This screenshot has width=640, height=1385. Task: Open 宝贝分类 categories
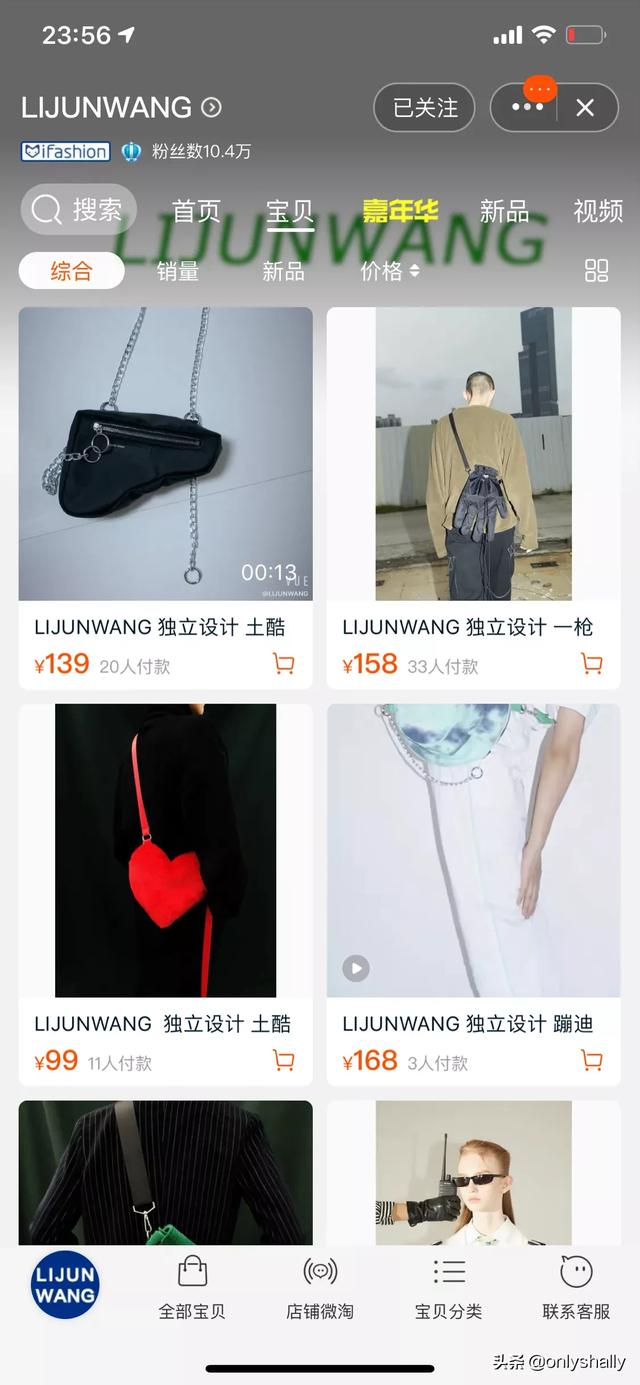click(448, 1289)
